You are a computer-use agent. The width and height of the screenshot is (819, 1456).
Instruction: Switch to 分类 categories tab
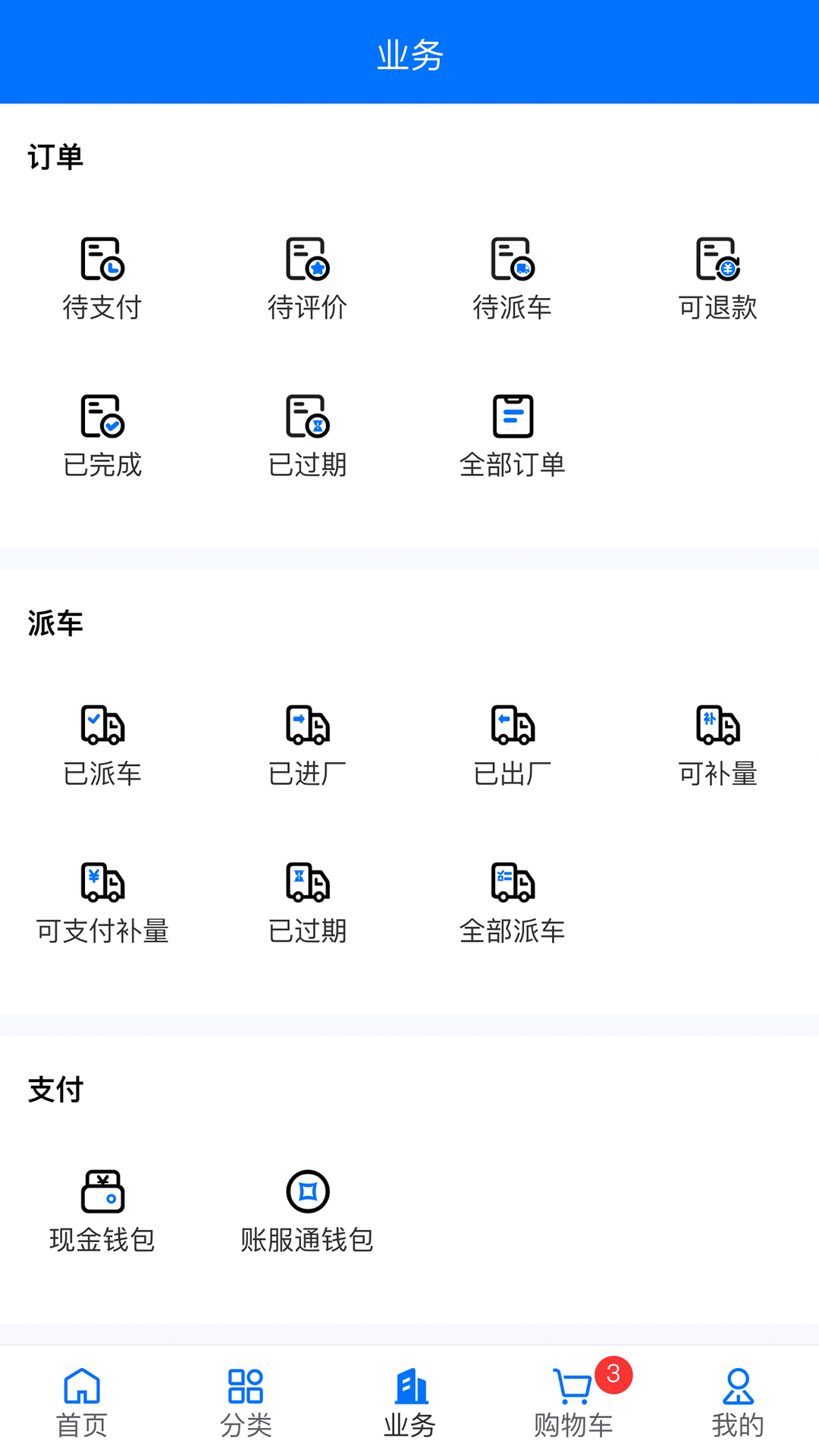click(x=246, y=1403)
